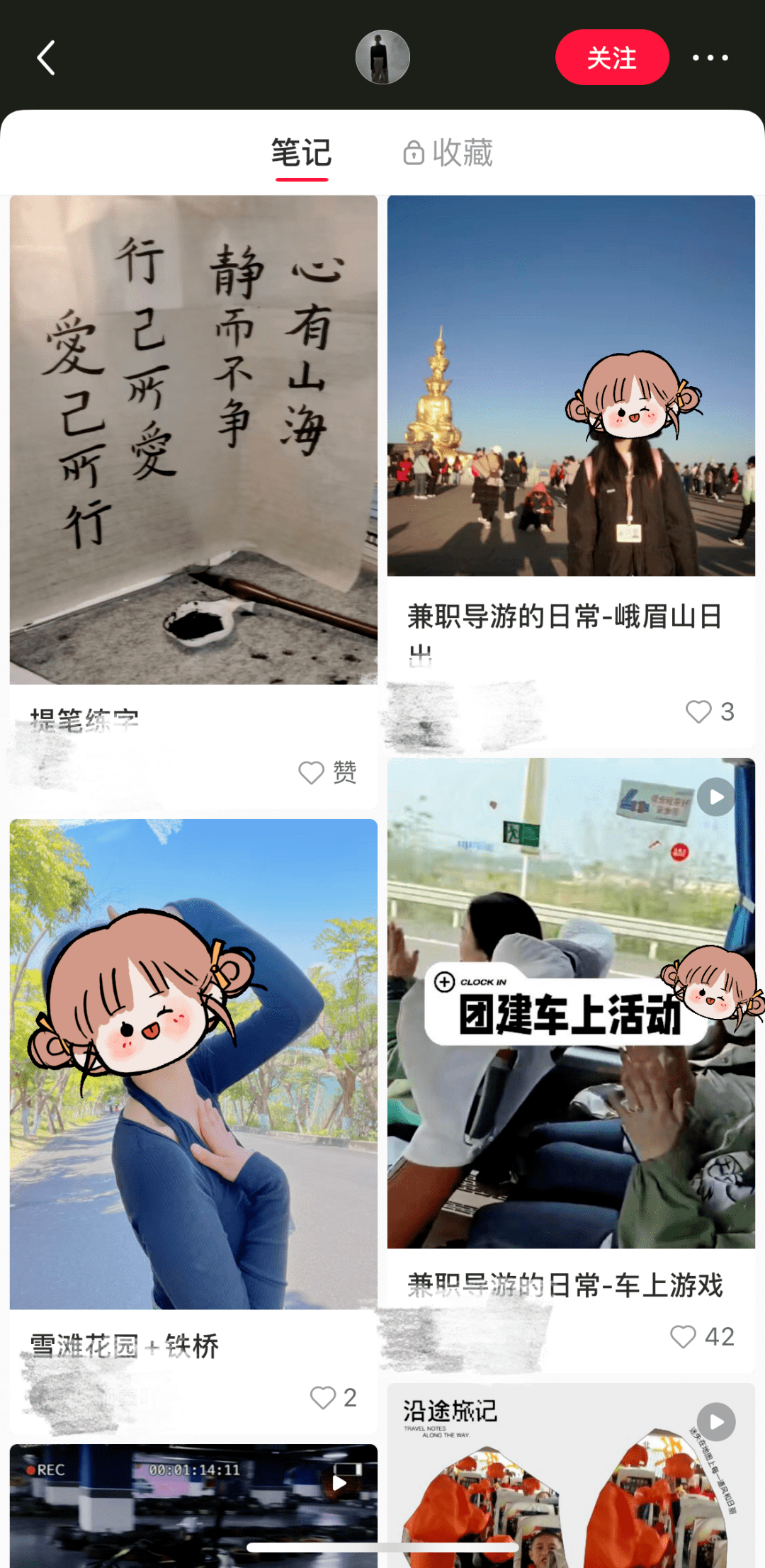Like the 峨眉山日出 note

[x=698, y=711]
